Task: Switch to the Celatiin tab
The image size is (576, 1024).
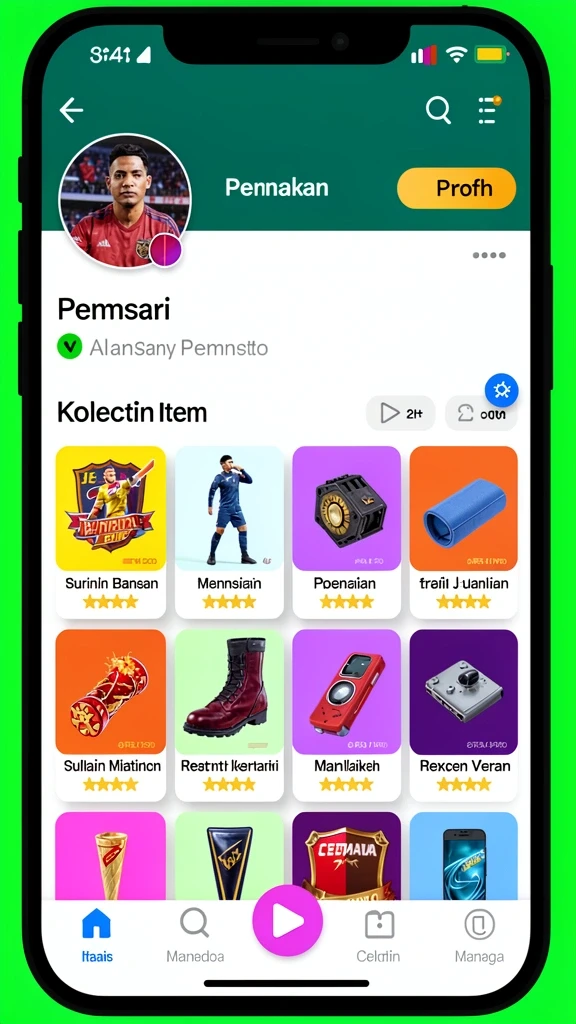Action: point(379,935)
